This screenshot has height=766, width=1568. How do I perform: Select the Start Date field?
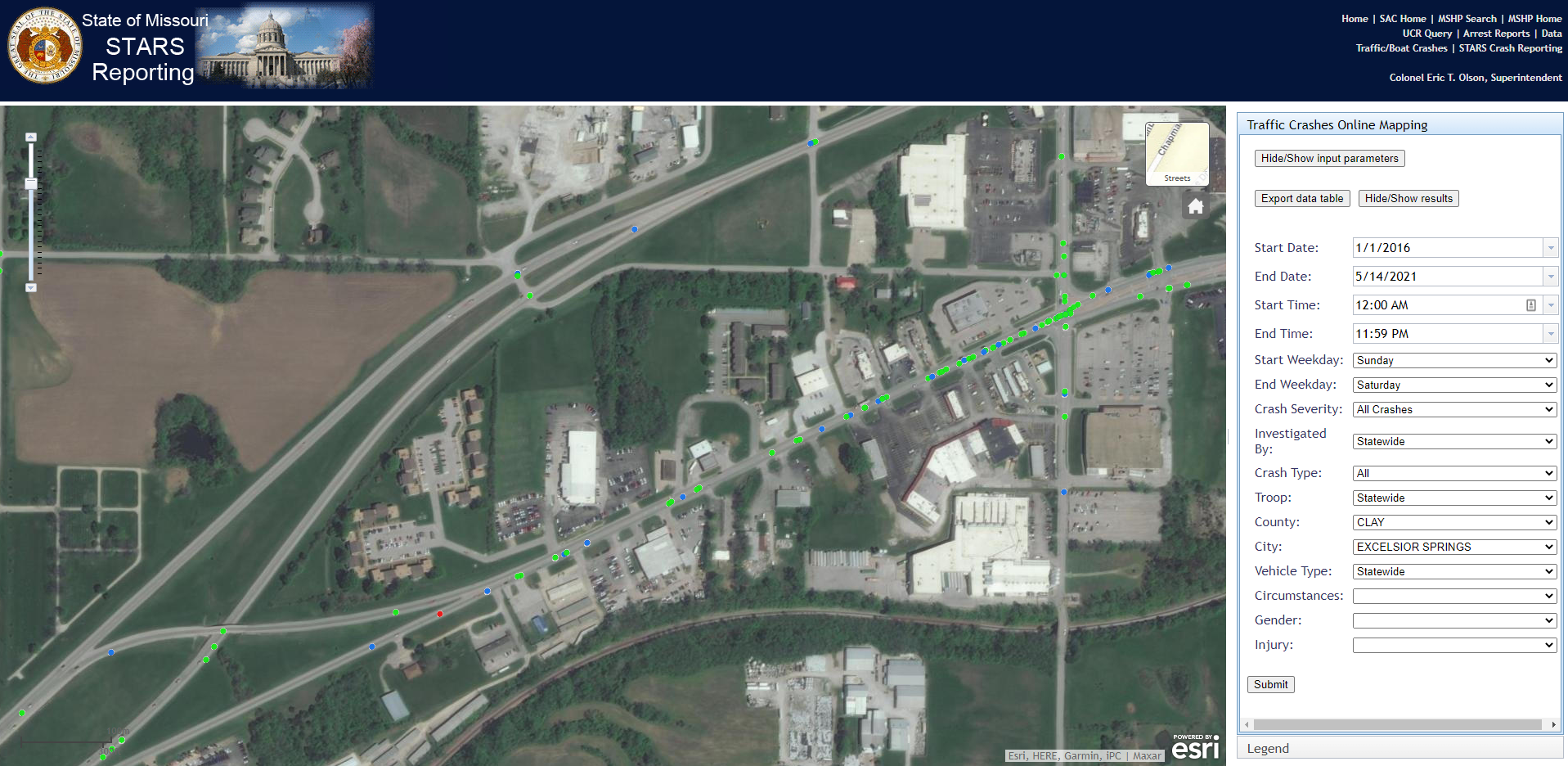1447,248
